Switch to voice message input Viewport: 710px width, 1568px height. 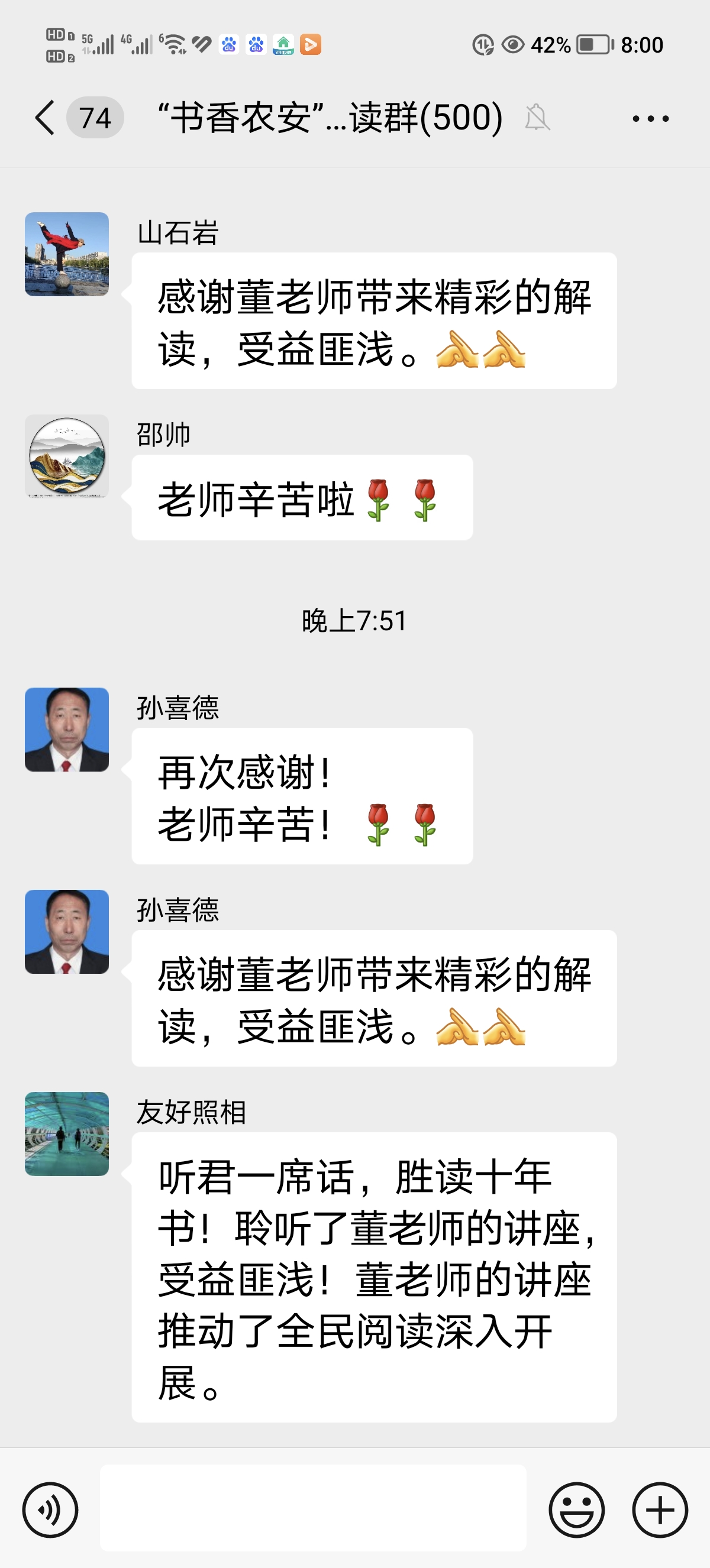(50, 1510)
